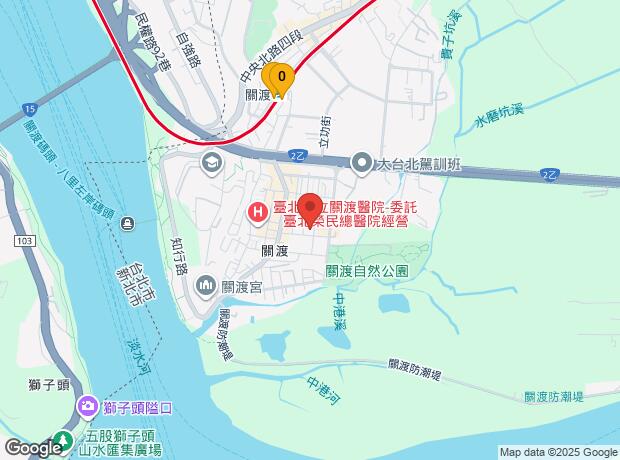Screen dimensions: 620x460
Task: Open the 關渡宮 temple landmark pin
Action: coord(206,286)
